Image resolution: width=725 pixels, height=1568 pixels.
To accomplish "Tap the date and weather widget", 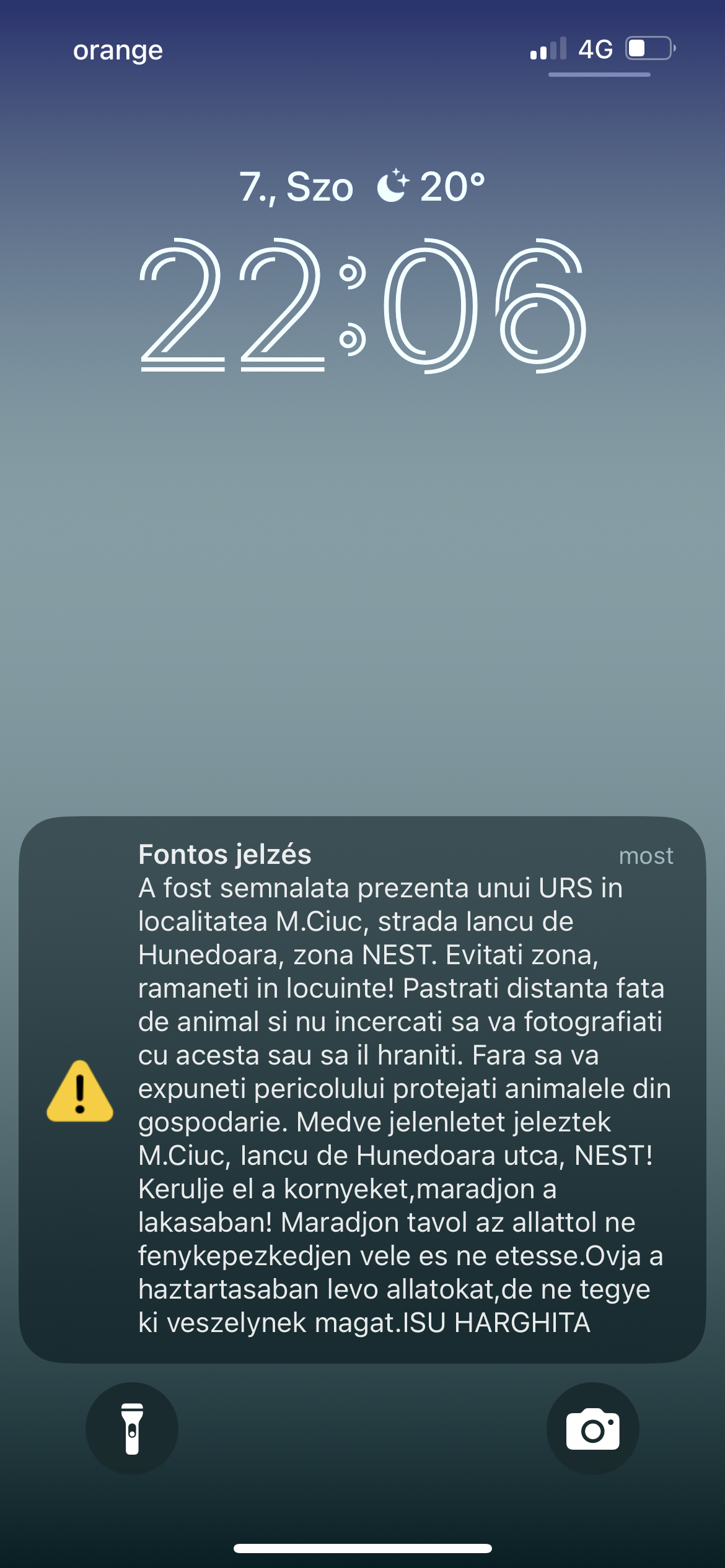I will 362,186.
